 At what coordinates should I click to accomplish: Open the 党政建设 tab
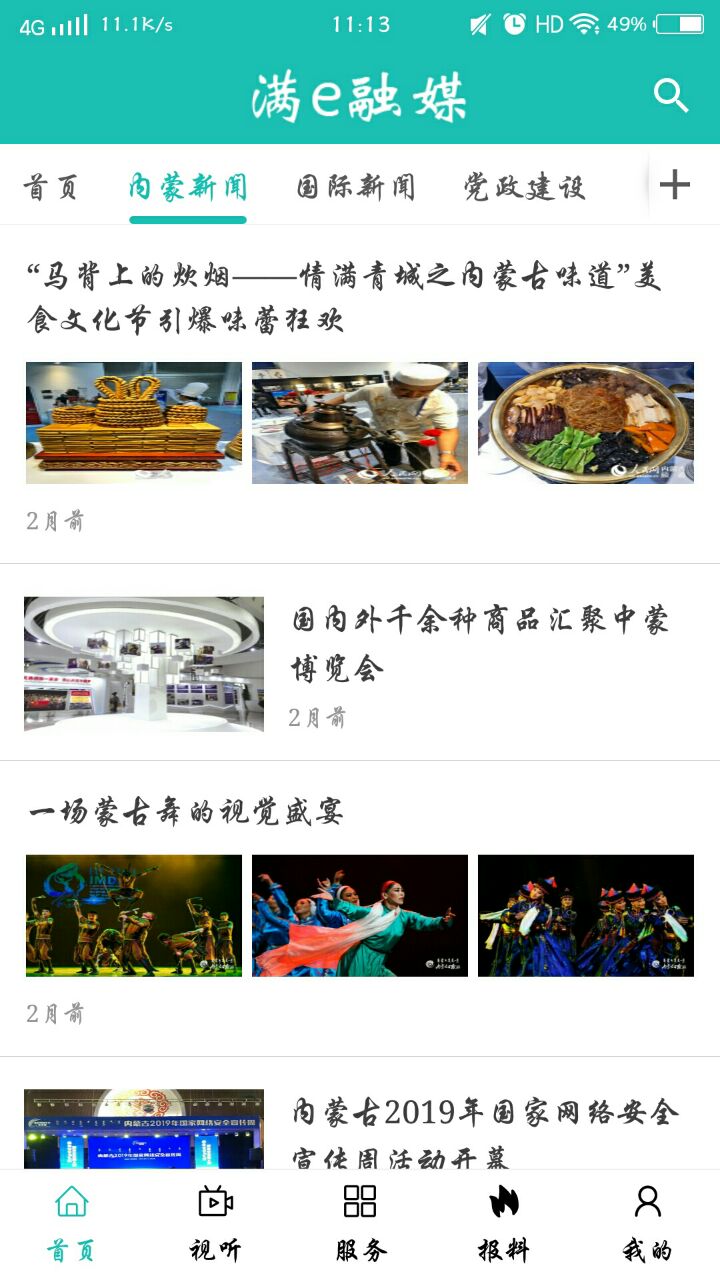[524, 187]
